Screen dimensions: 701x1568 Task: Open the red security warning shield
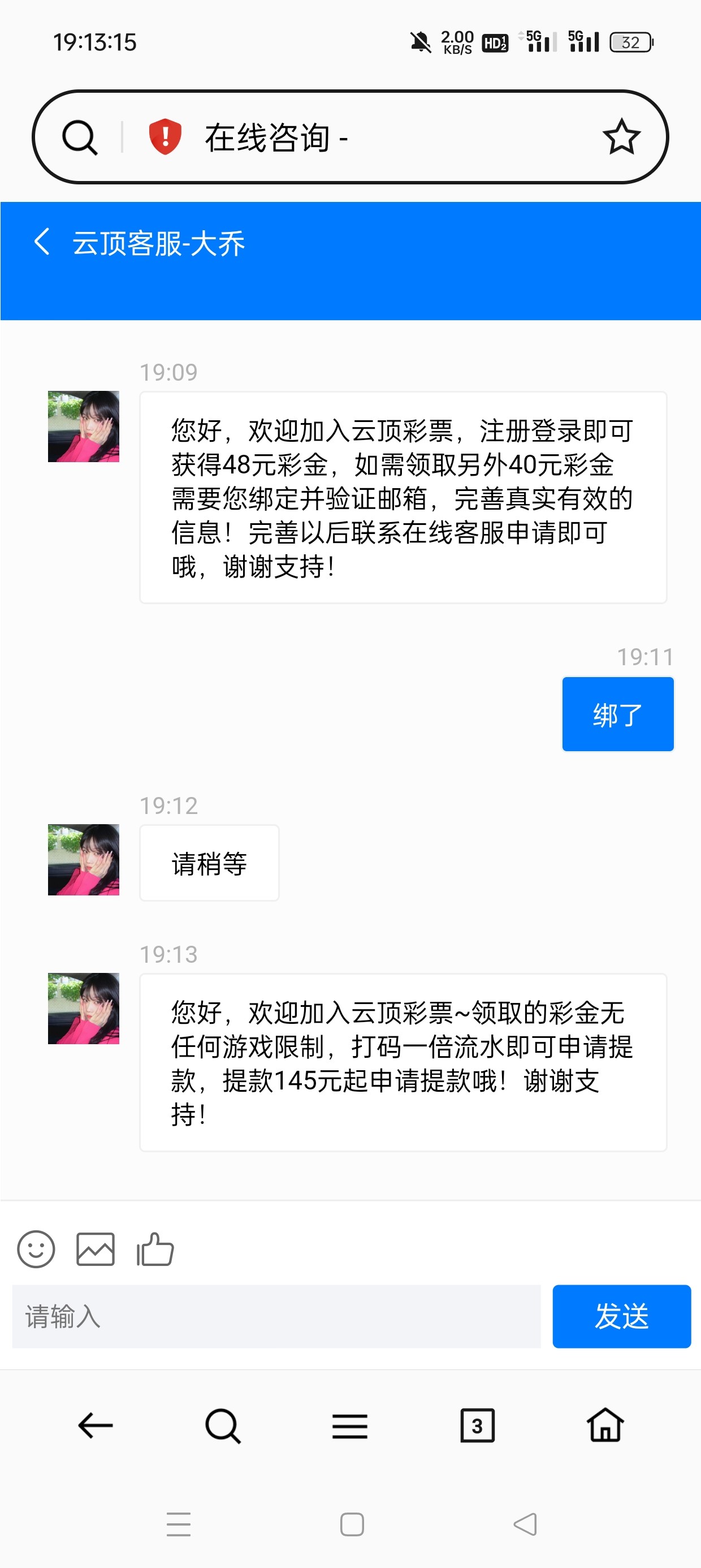pyautogui.click(x=165, y=136)
